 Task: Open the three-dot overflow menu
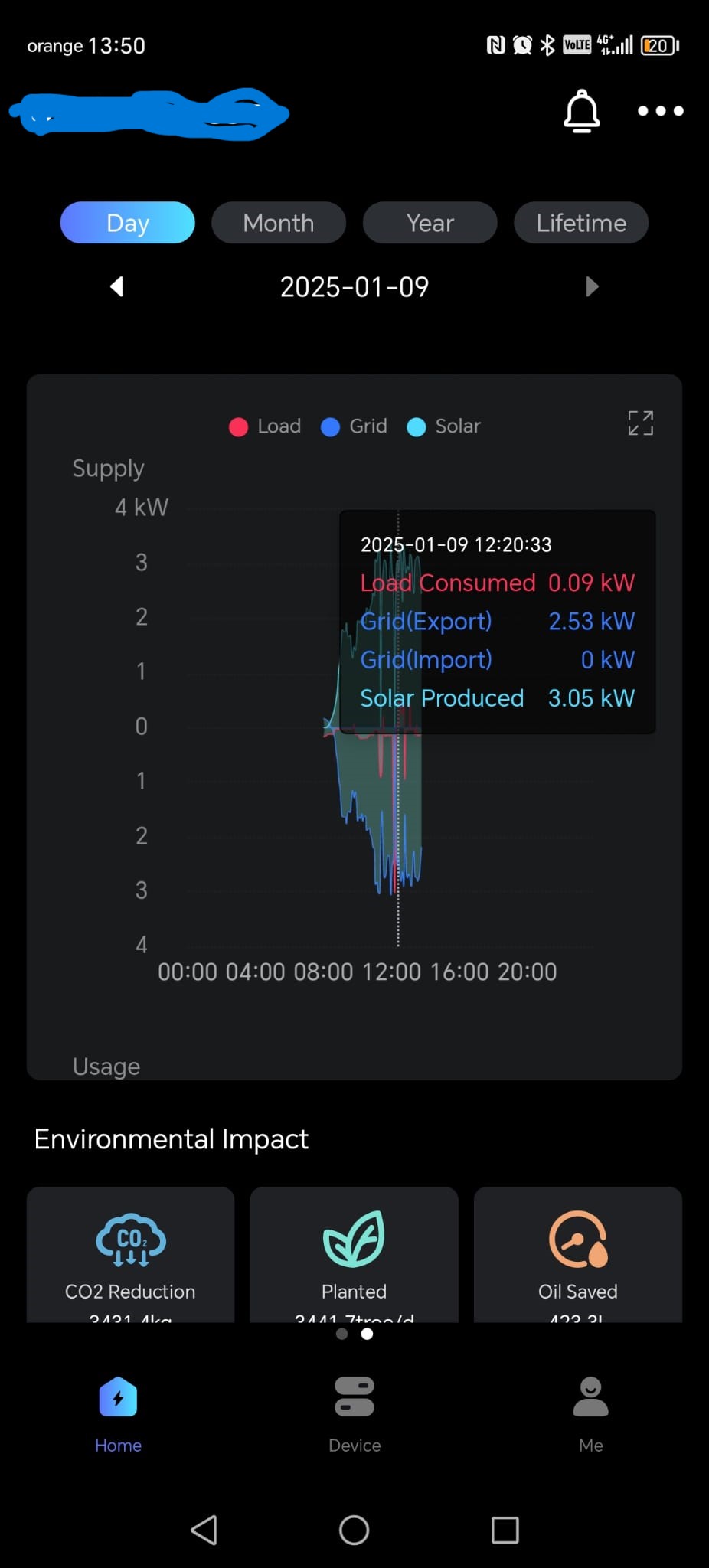coord(660,111)
